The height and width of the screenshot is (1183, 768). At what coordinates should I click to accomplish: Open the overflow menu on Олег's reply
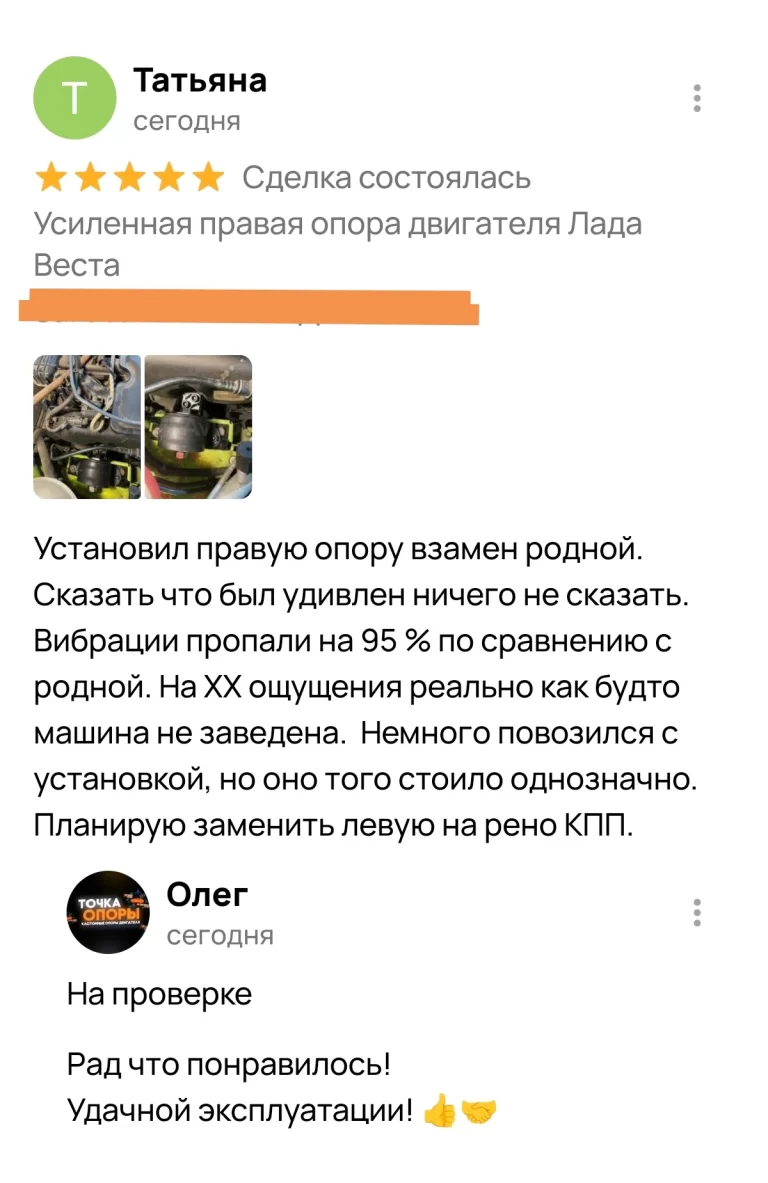(x=697, y=912)
